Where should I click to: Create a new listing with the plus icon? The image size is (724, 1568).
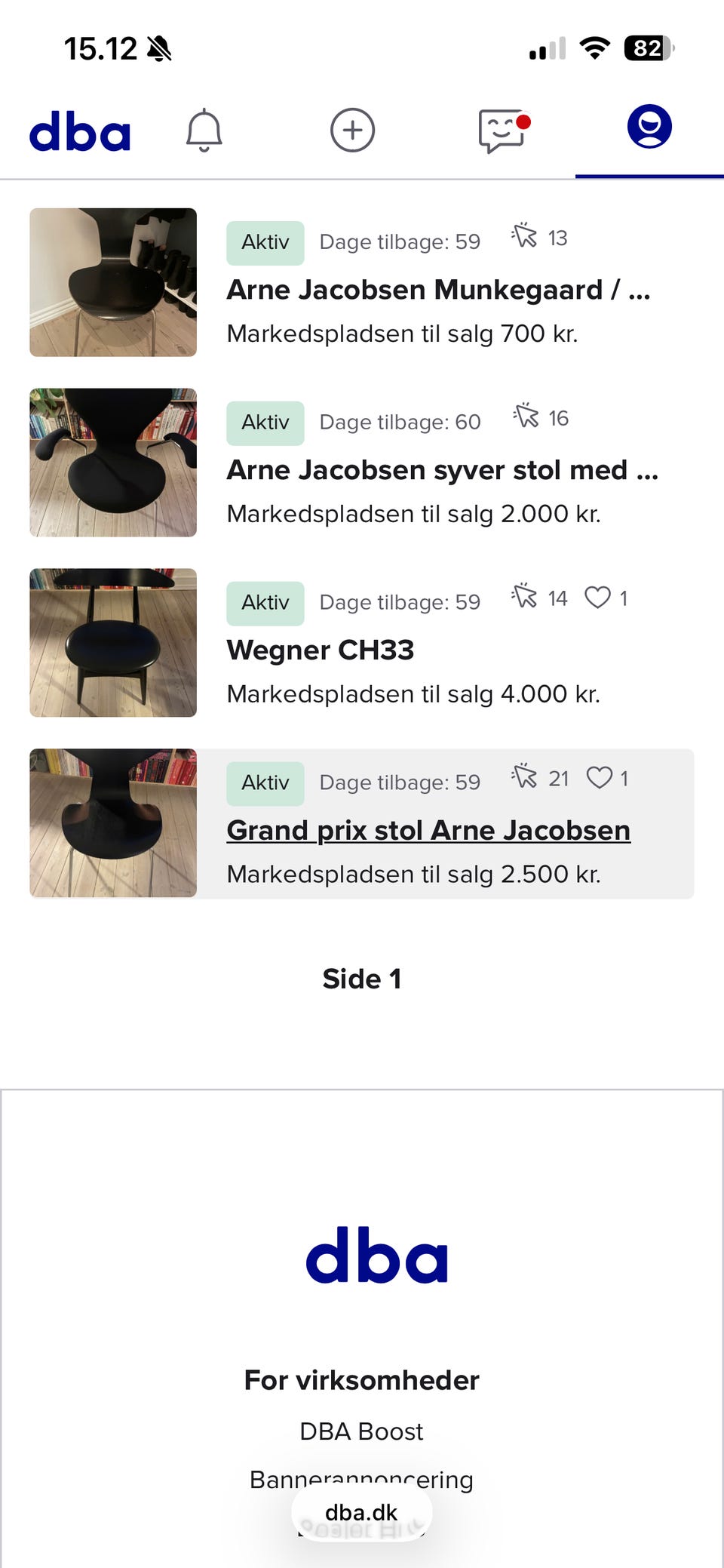[351, 130]
